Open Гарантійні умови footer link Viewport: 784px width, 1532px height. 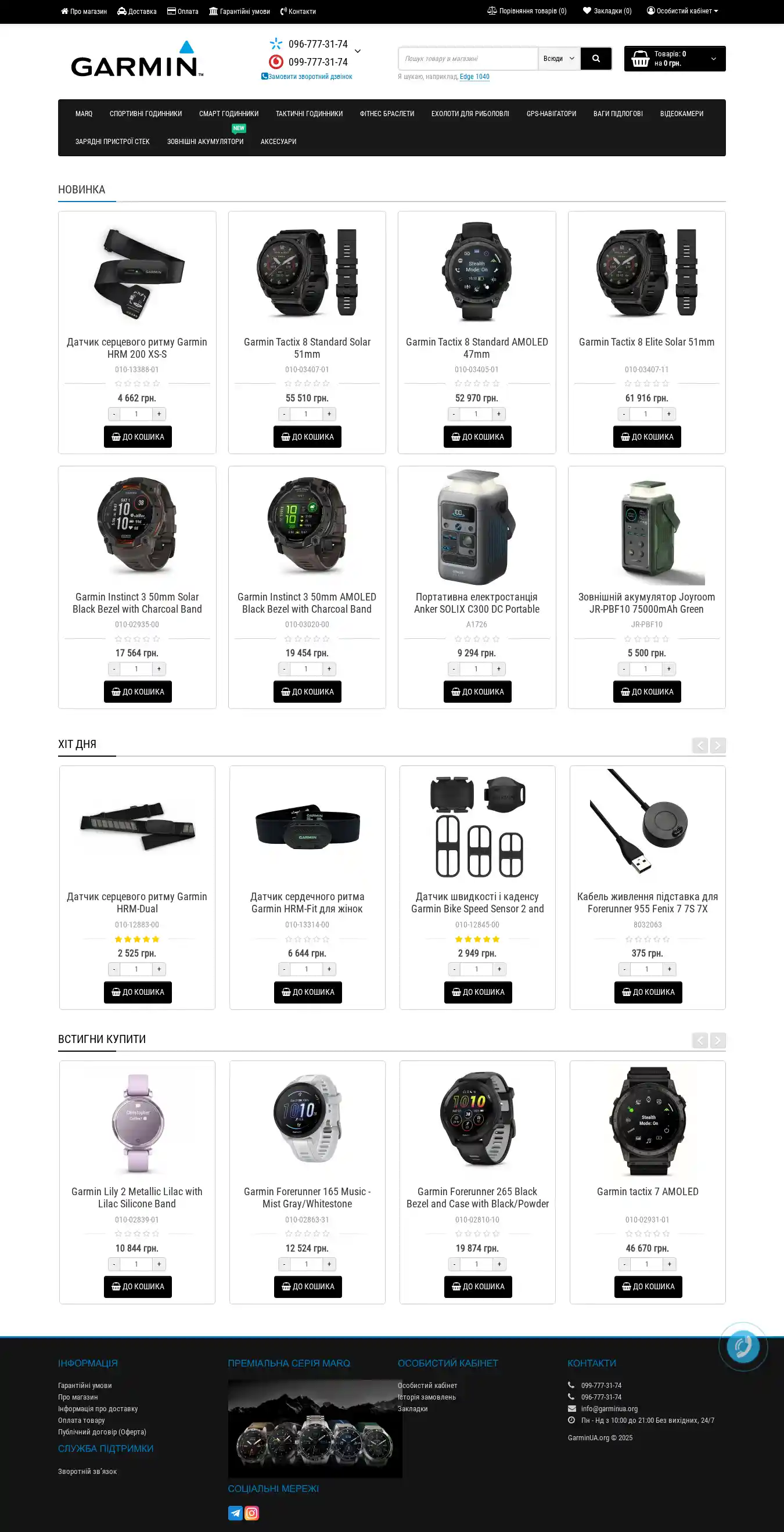point(84,1385)
